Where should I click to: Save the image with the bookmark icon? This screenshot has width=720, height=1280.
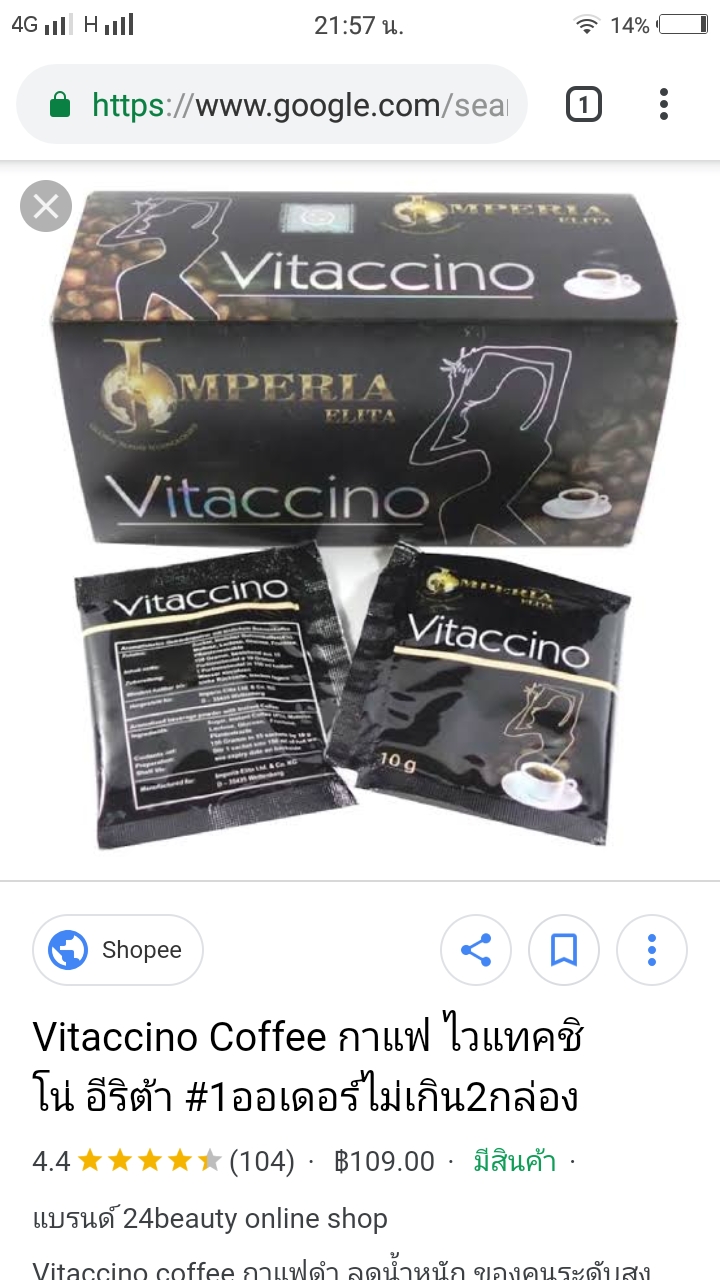coord(564,950)
